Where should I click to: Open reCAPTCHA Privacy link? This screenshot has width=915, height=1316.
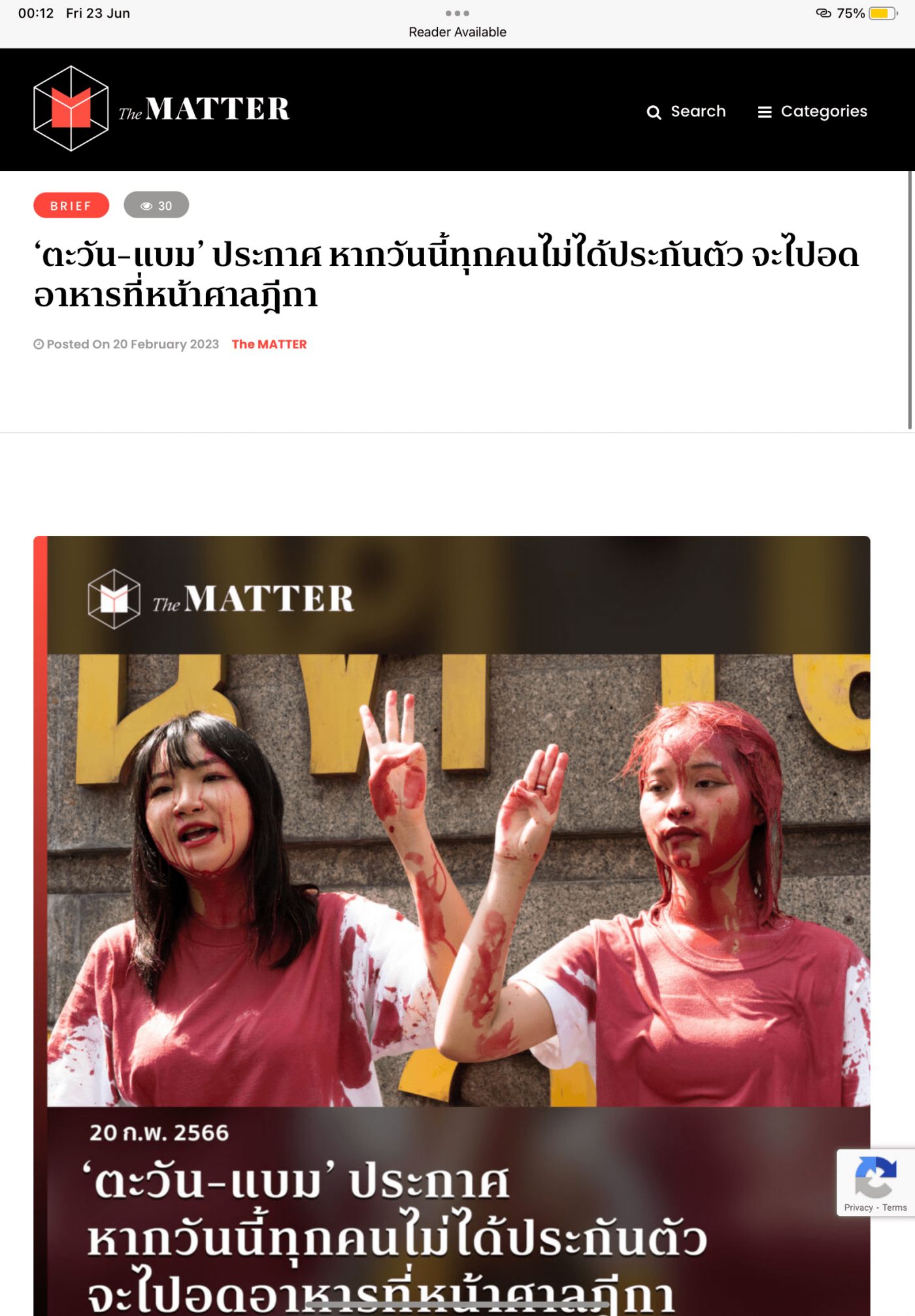click(858, 1208)
